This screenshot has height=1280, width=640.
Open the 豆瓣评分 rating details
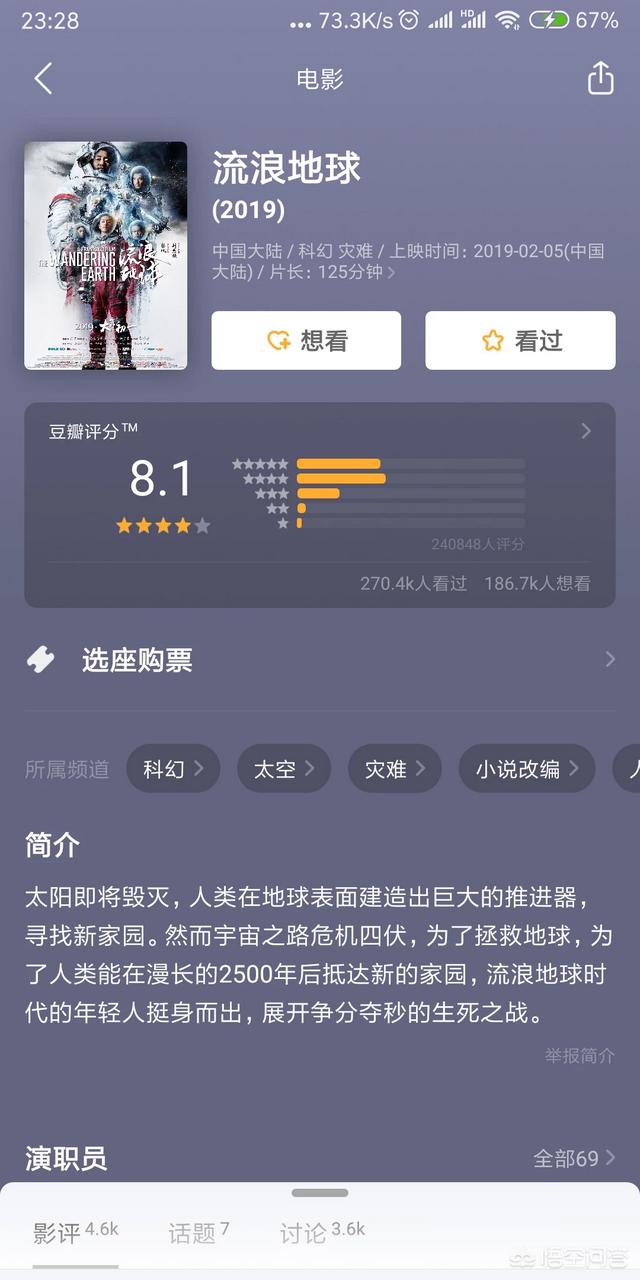pos(585,431)
